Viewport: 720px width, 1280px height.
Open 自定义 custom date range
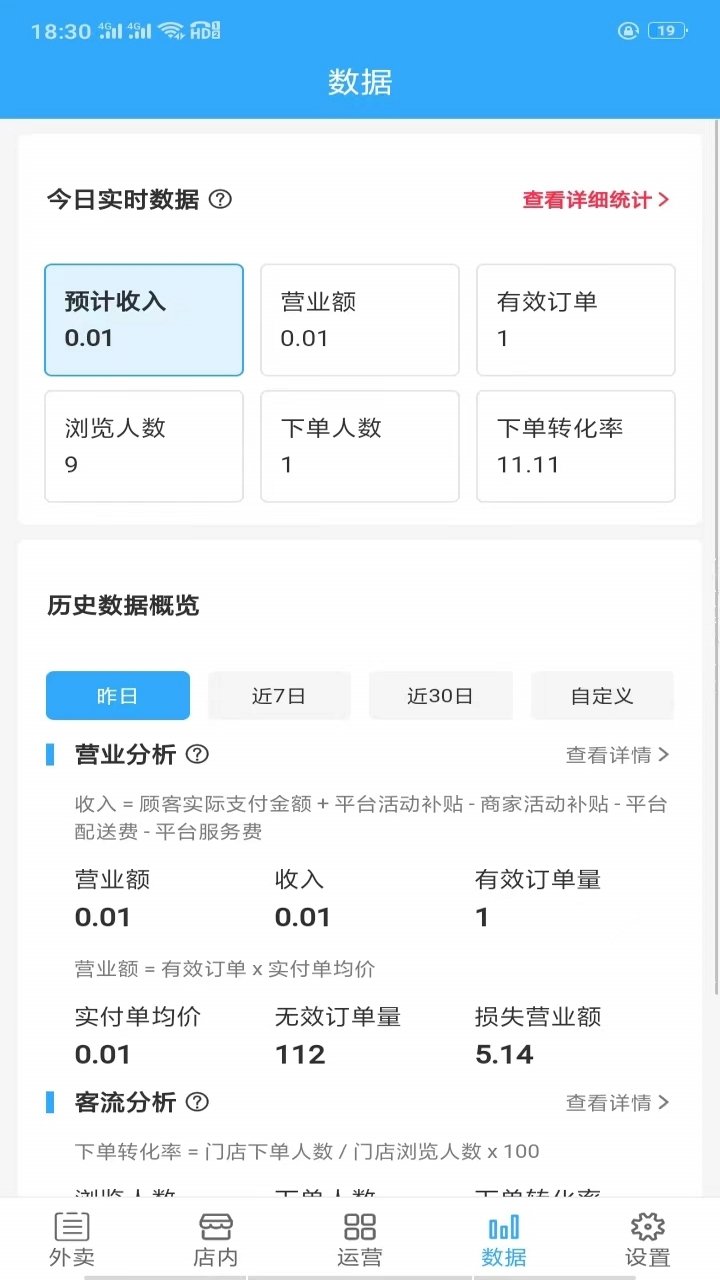coord(603,695)
